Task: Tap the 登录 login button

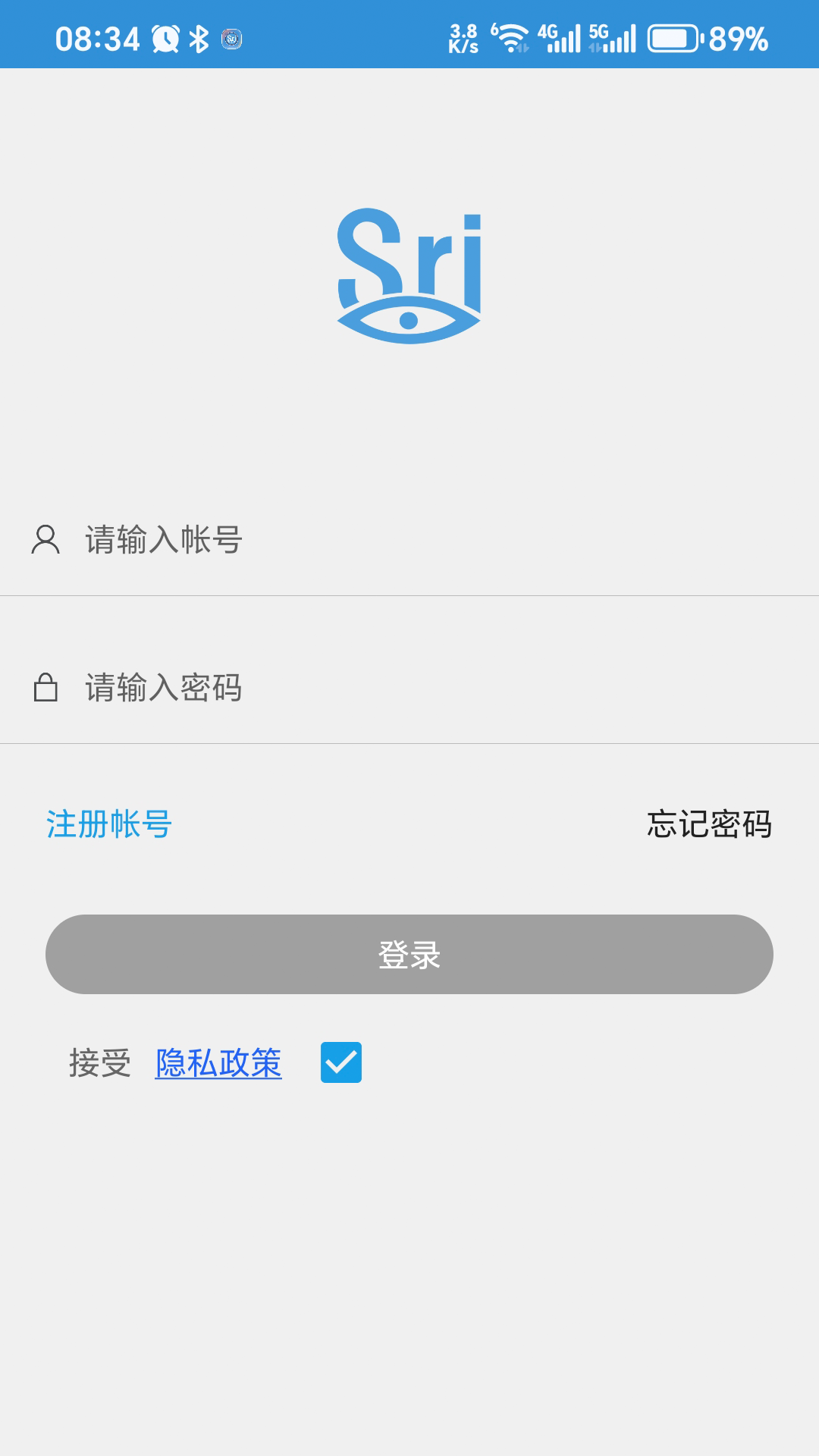Action: point(409,954)
